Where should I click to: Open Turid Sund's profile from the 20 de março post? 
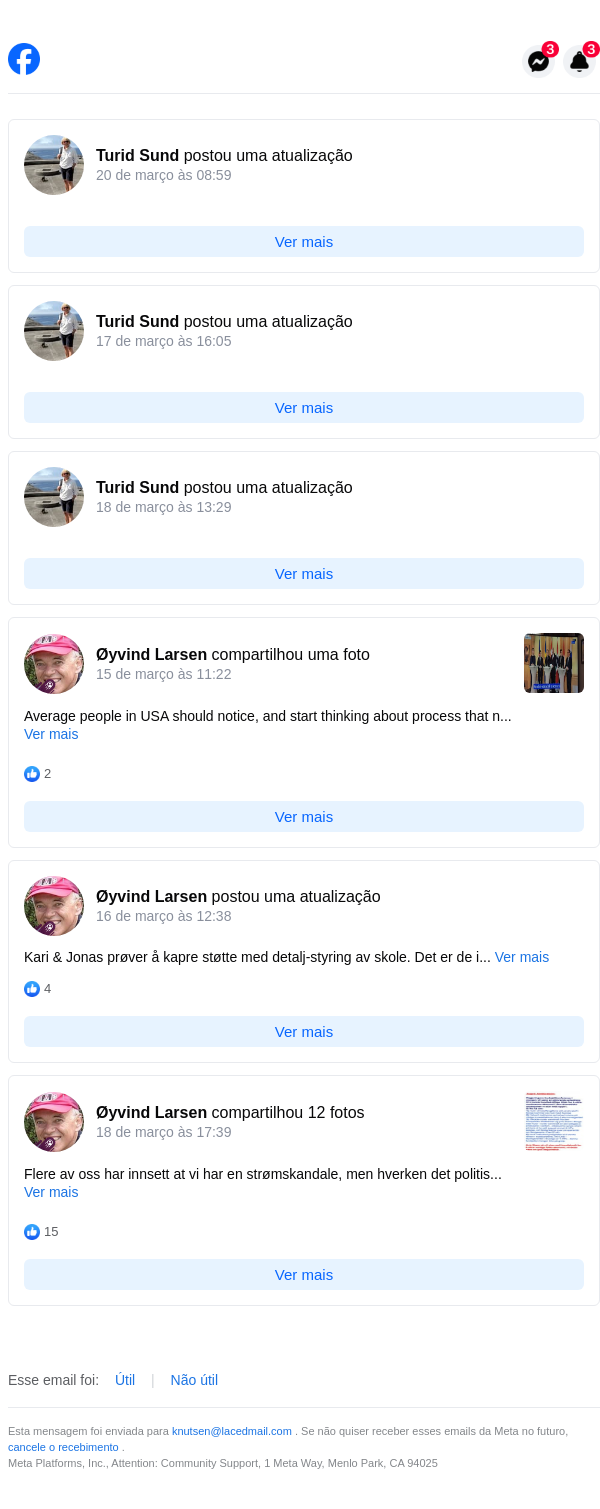pos(137,156)
